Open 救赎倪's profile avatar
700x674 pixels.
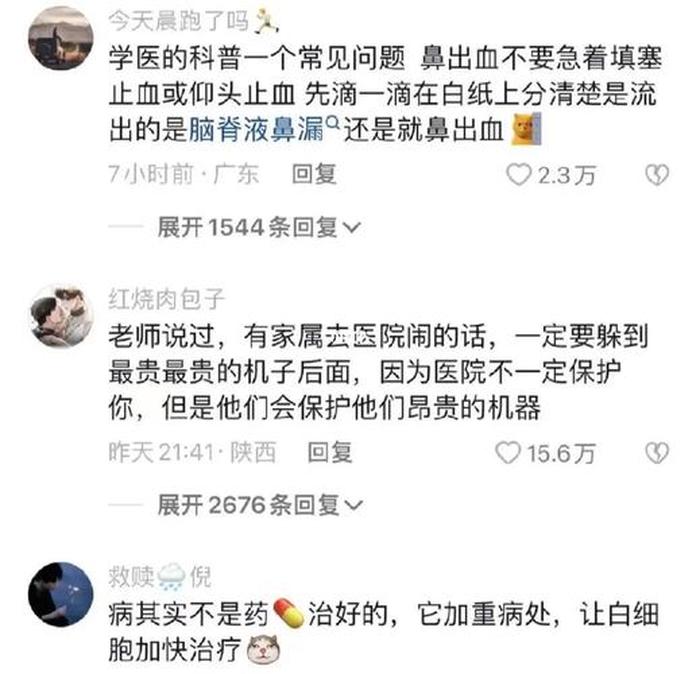click(62, 594)
